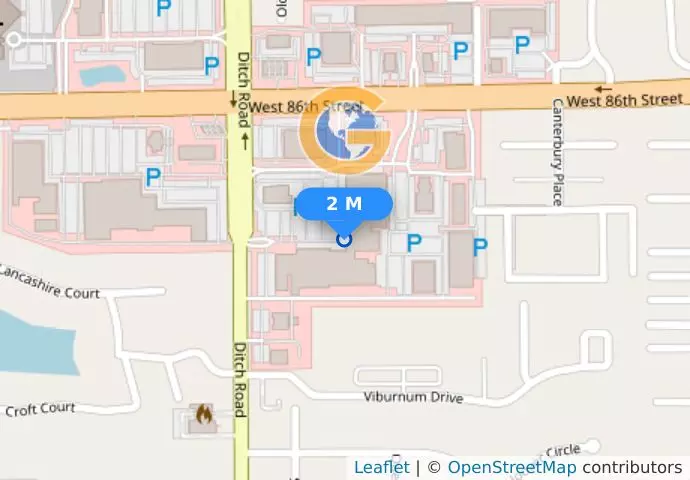Tap the 2 M map marker
This screenshot has height=480, width=690.
(x=344, y=204)
